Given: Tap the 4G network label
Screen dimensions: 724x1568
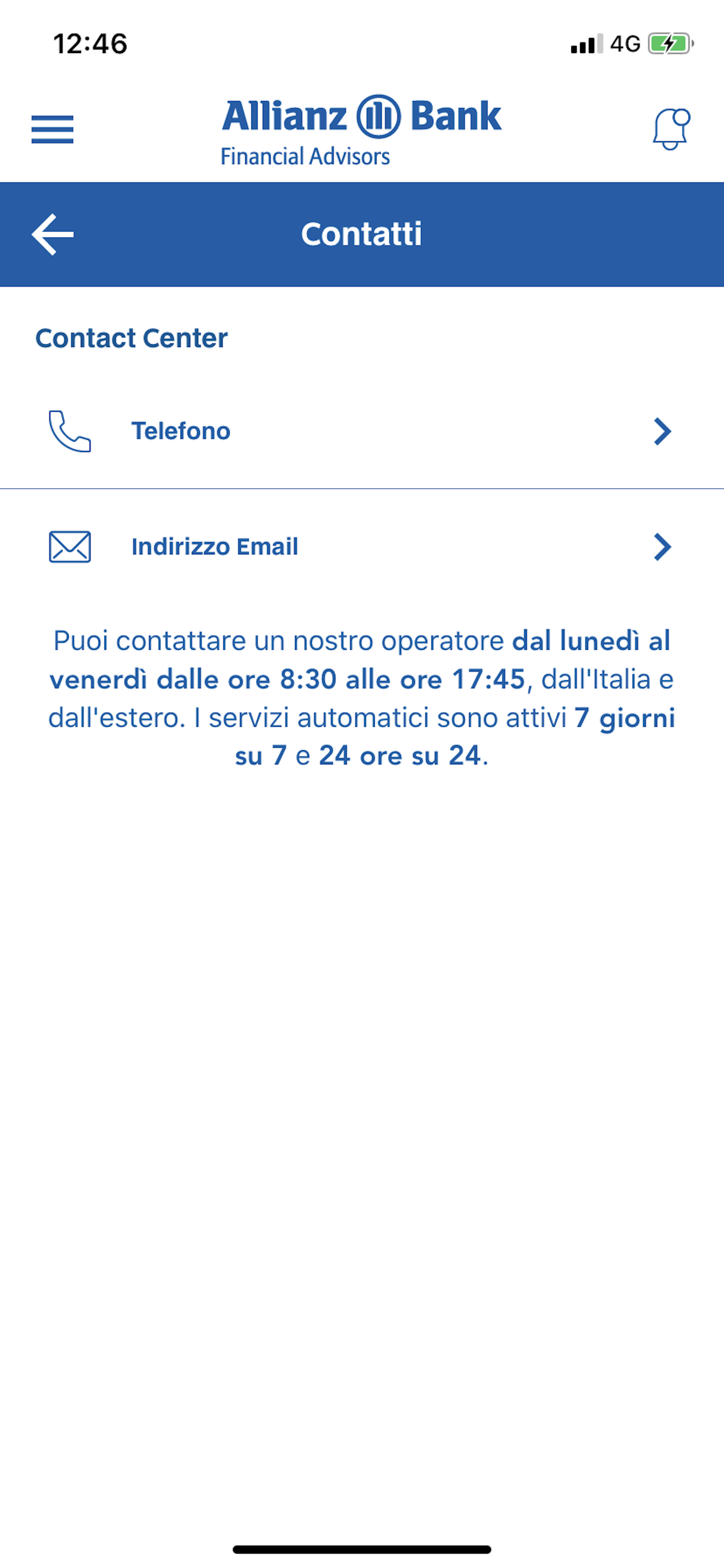Looking at the screenshot, I should [x=624, y=43].
